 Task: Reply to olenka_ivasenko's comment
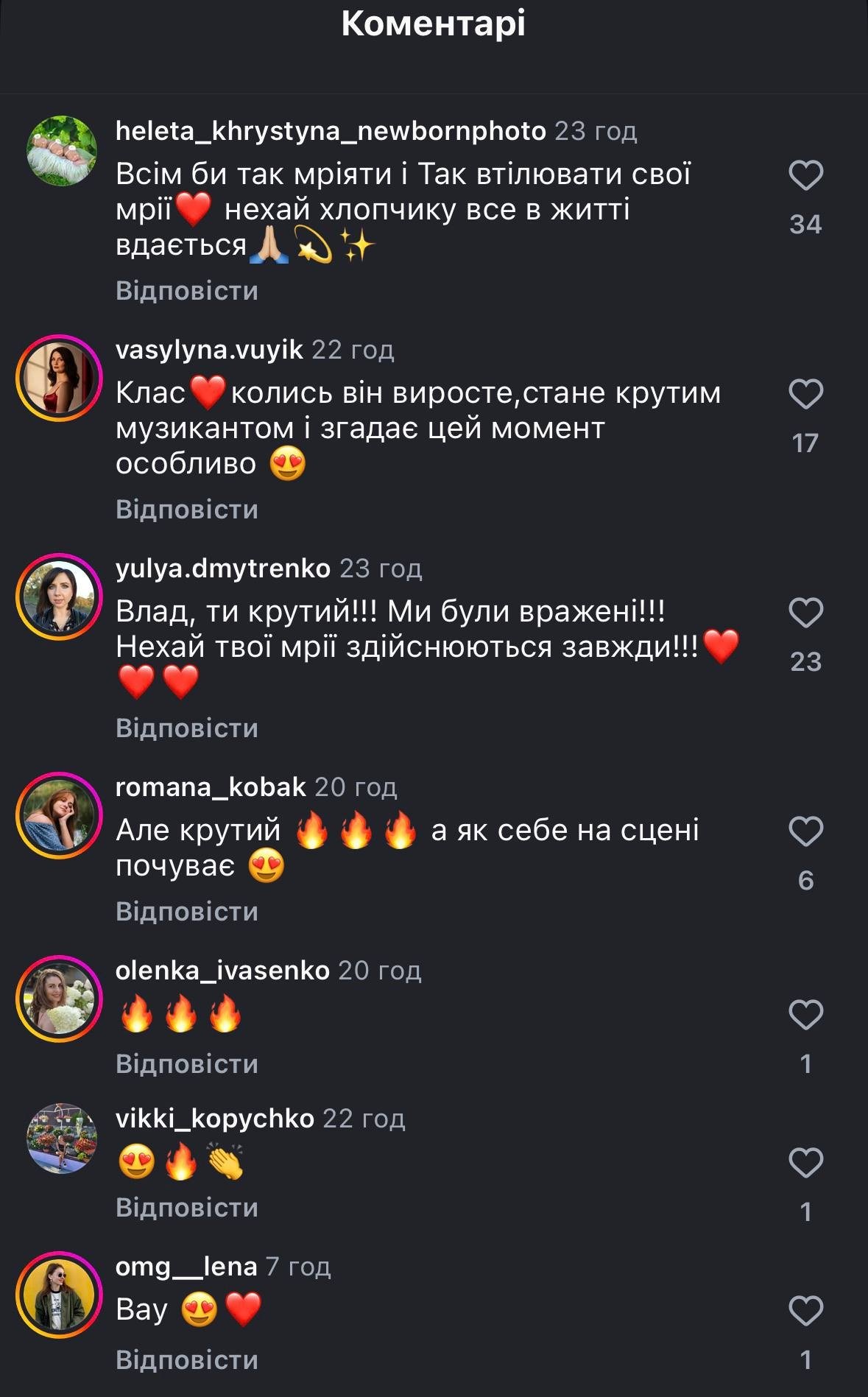pyautogui.click(x=187, y=1064)
